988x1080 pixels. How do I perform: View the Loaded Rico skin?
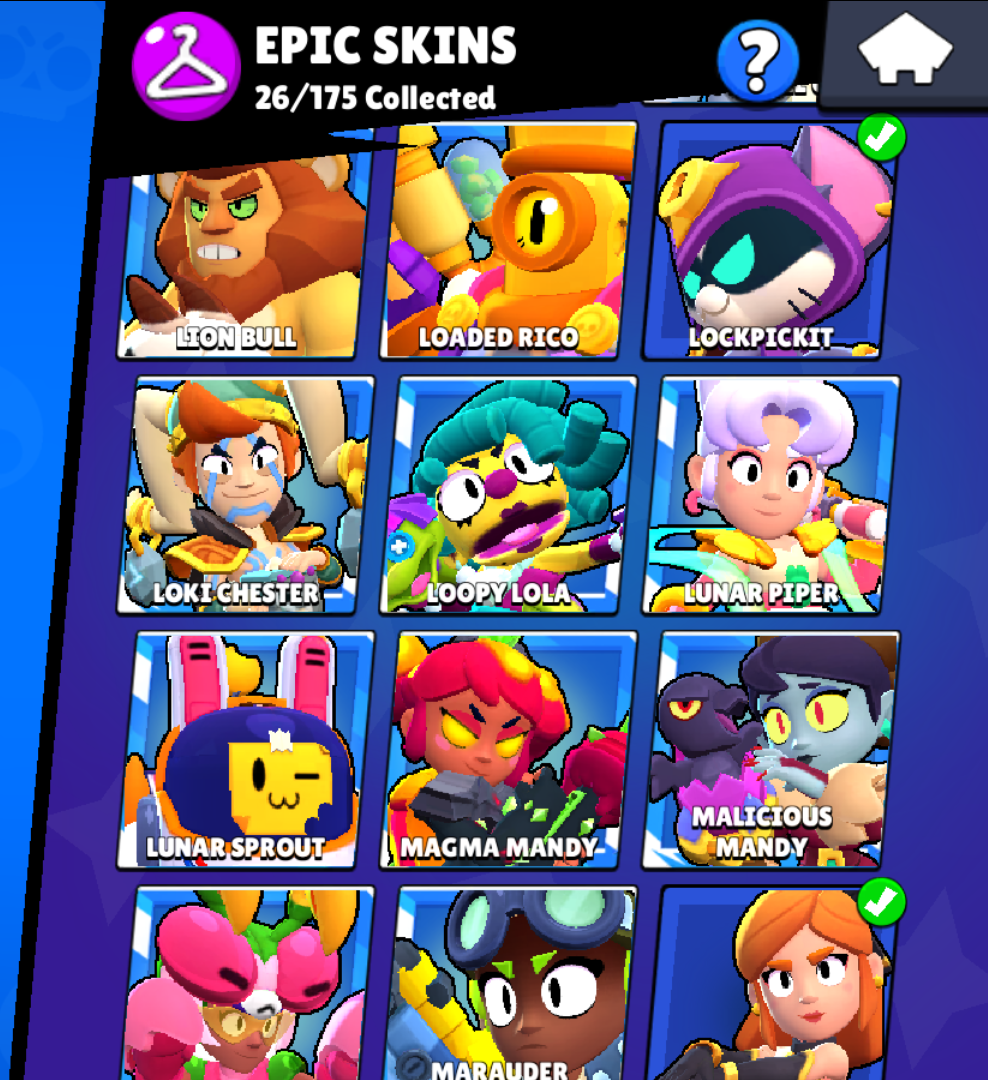coord(509,240)
